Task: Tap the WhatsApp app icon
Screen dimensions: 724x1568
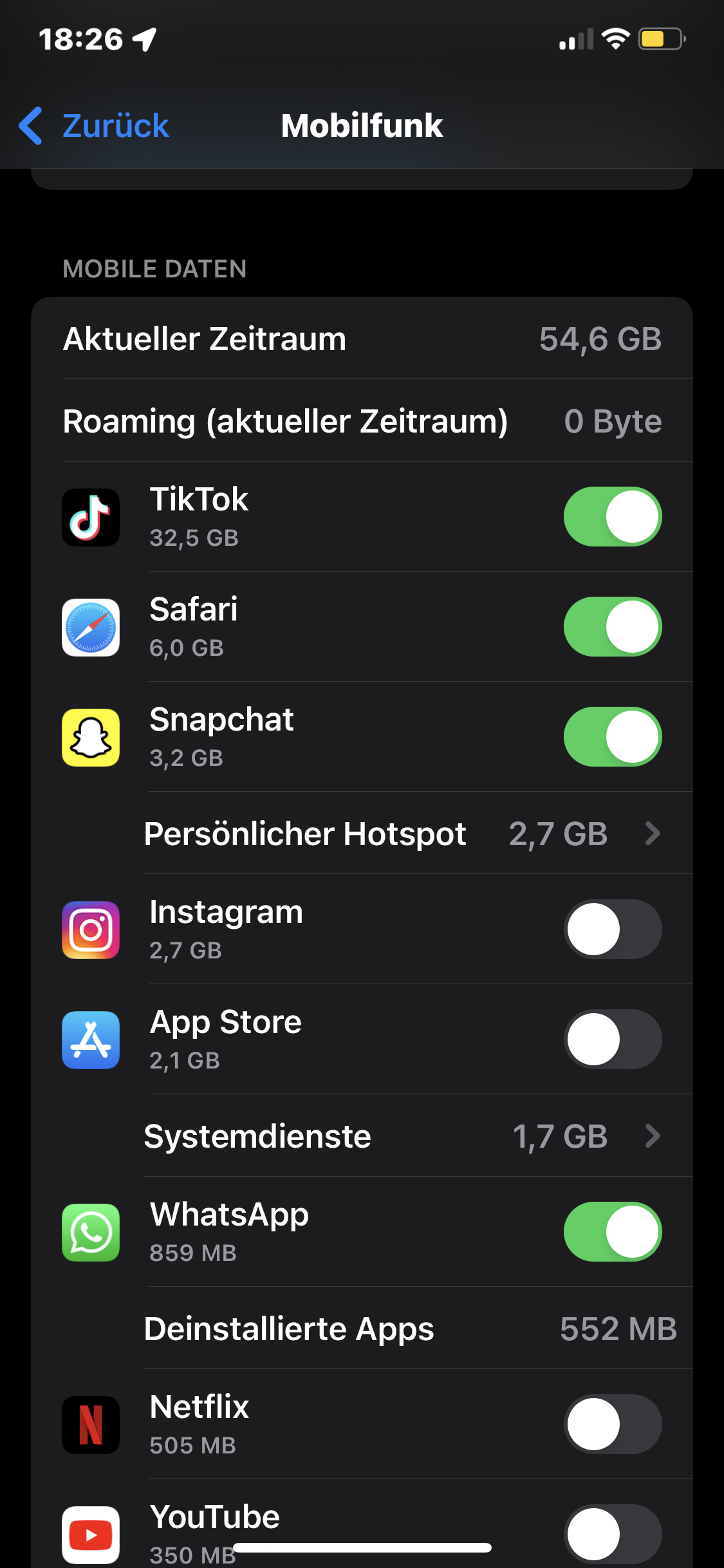Action: pyautogui.click(x=90, y=1232)
